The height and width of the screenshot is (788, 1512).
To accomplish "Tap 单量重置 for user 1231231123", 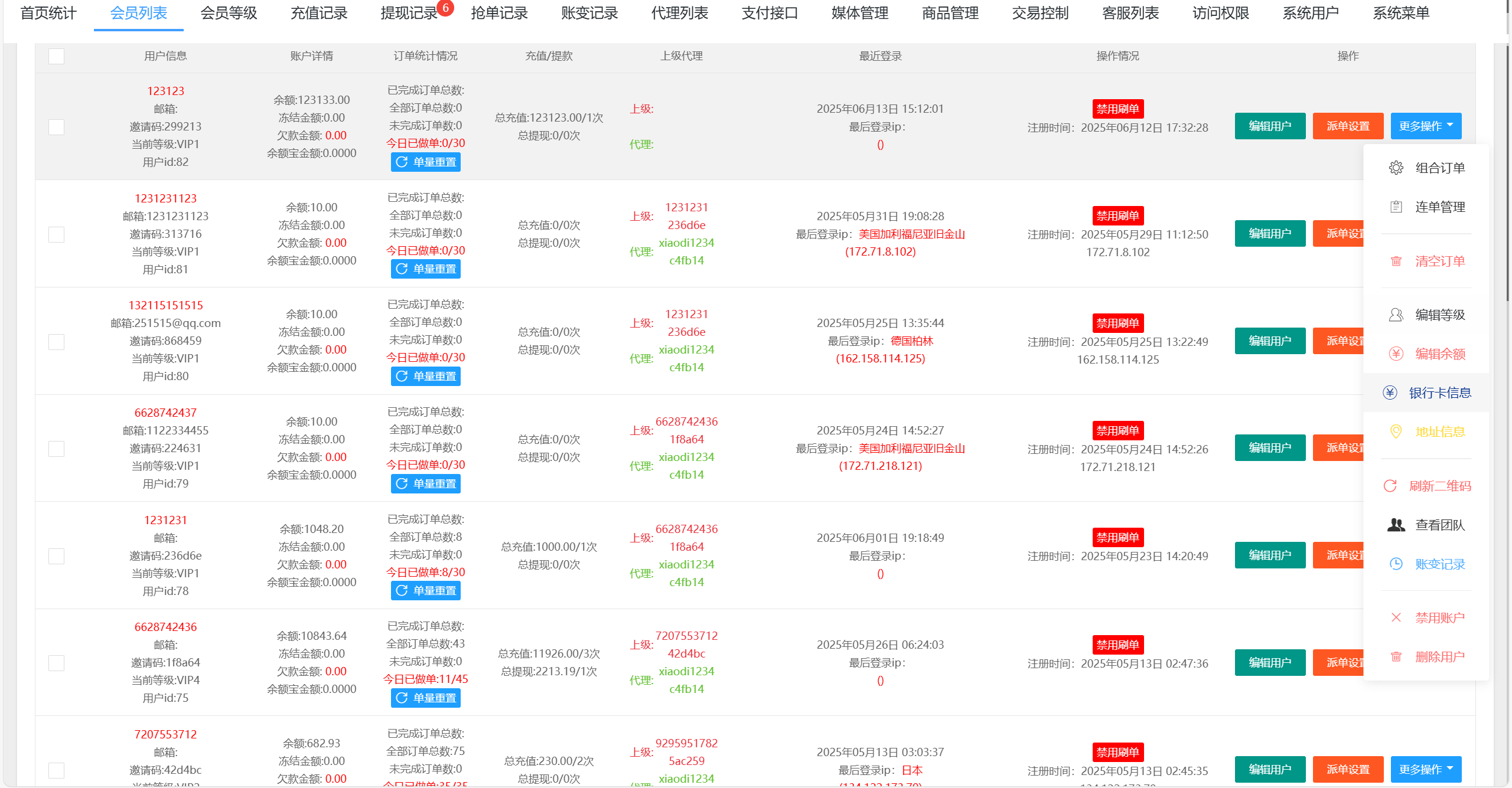I will [x=425, y=269].
